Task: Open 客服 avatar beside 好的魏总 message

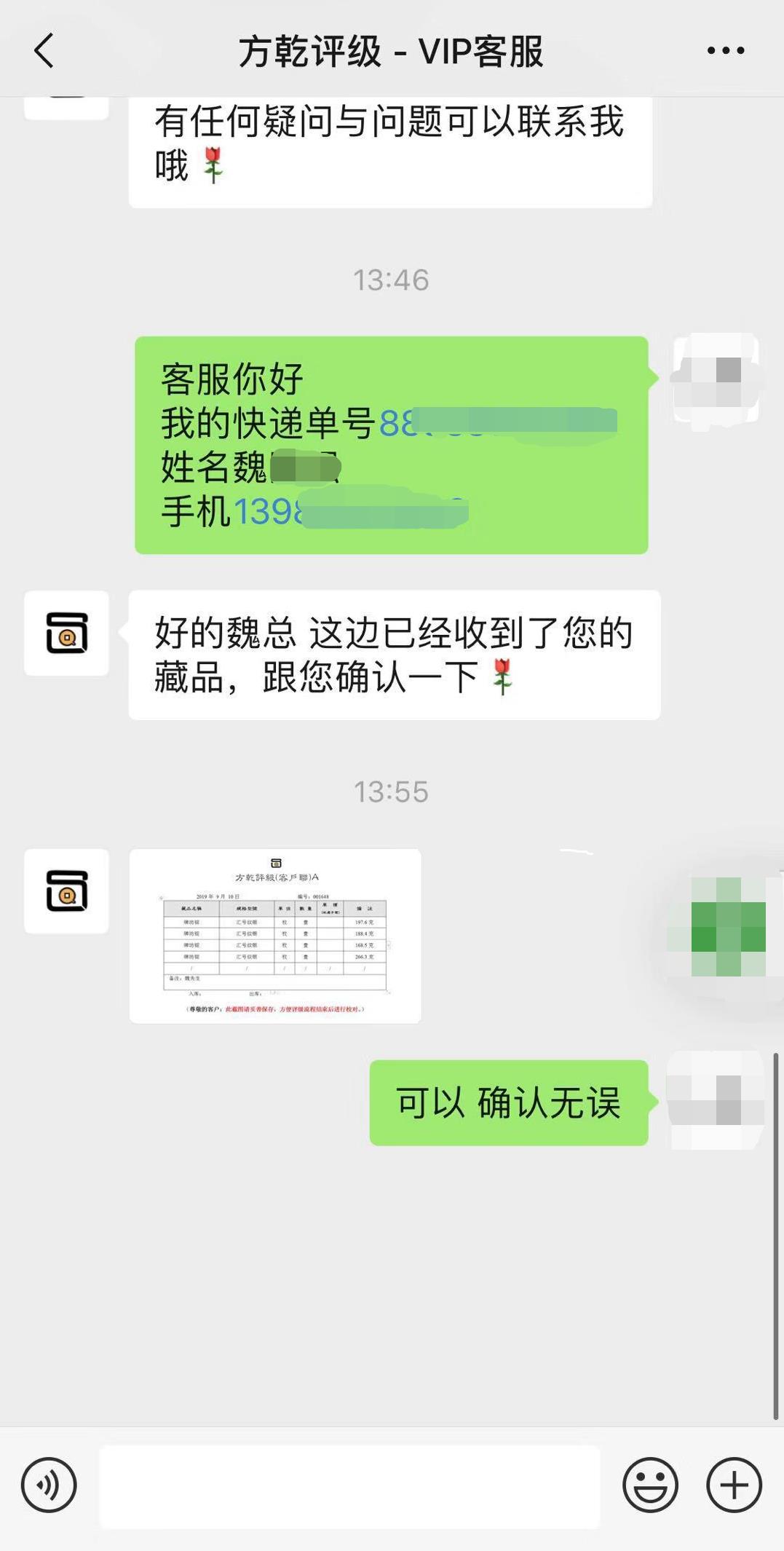Action: point(66,633)
